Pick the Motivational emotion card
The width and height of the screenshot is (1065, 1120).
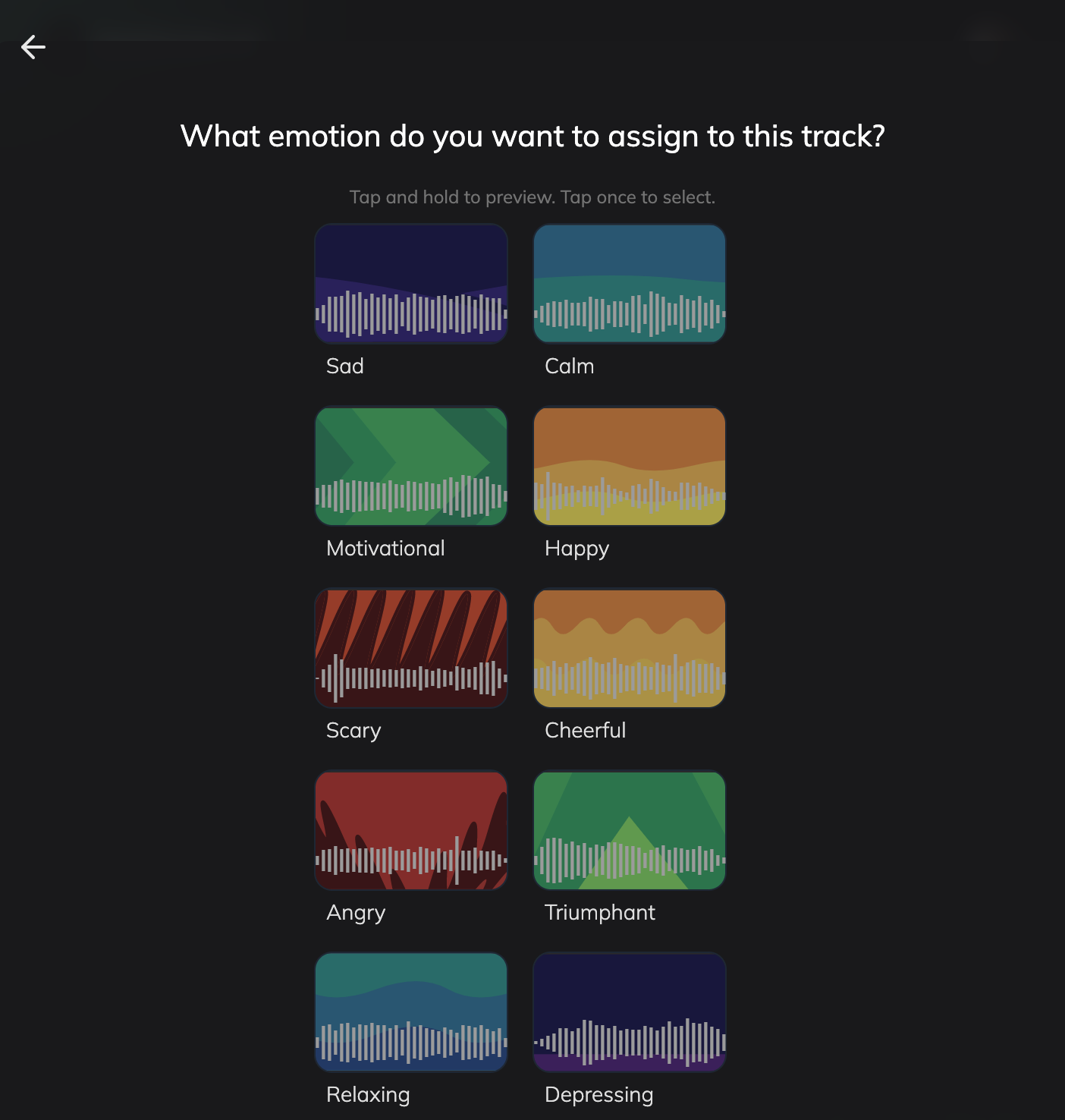(x=411, y=466)
